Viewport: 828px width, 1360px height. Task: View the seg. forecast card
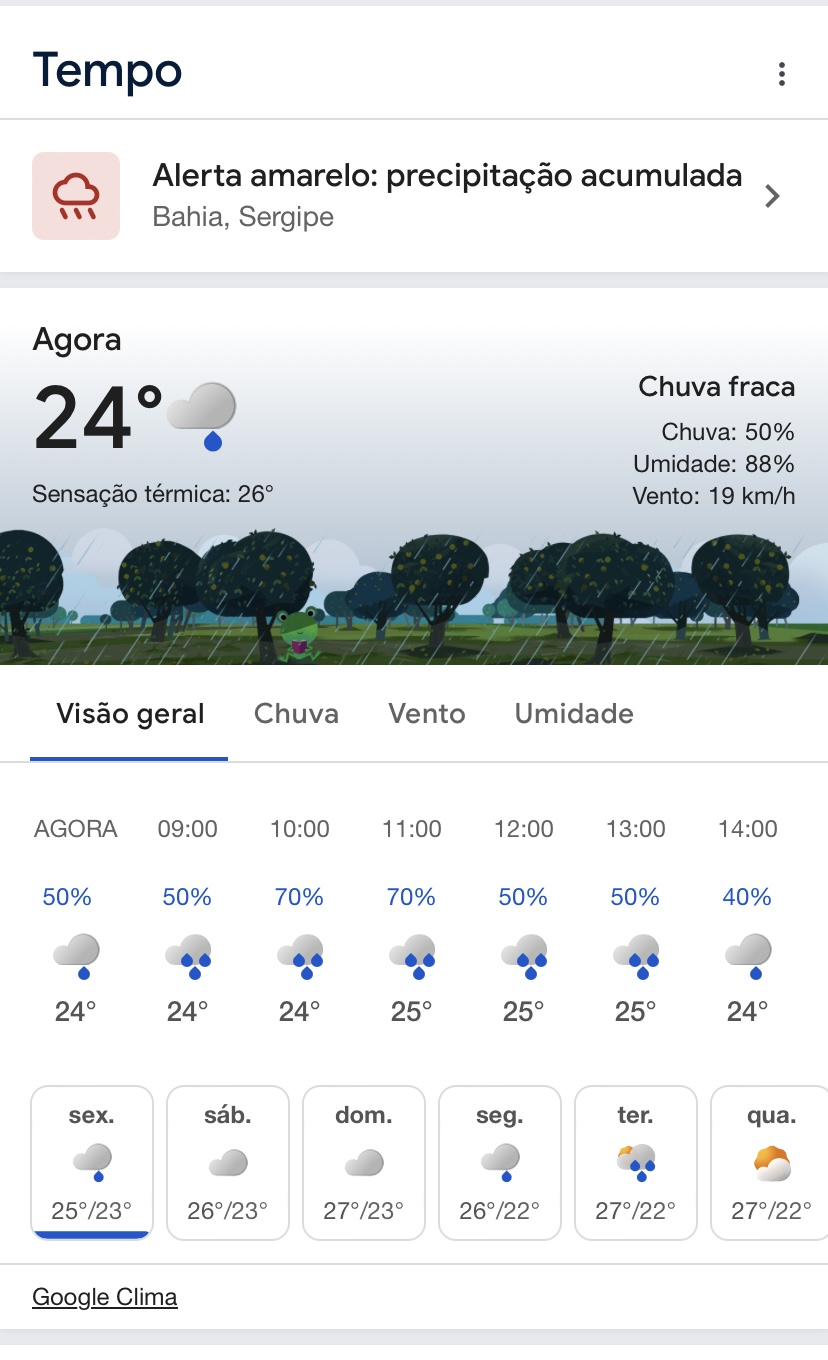(500, 1162)
